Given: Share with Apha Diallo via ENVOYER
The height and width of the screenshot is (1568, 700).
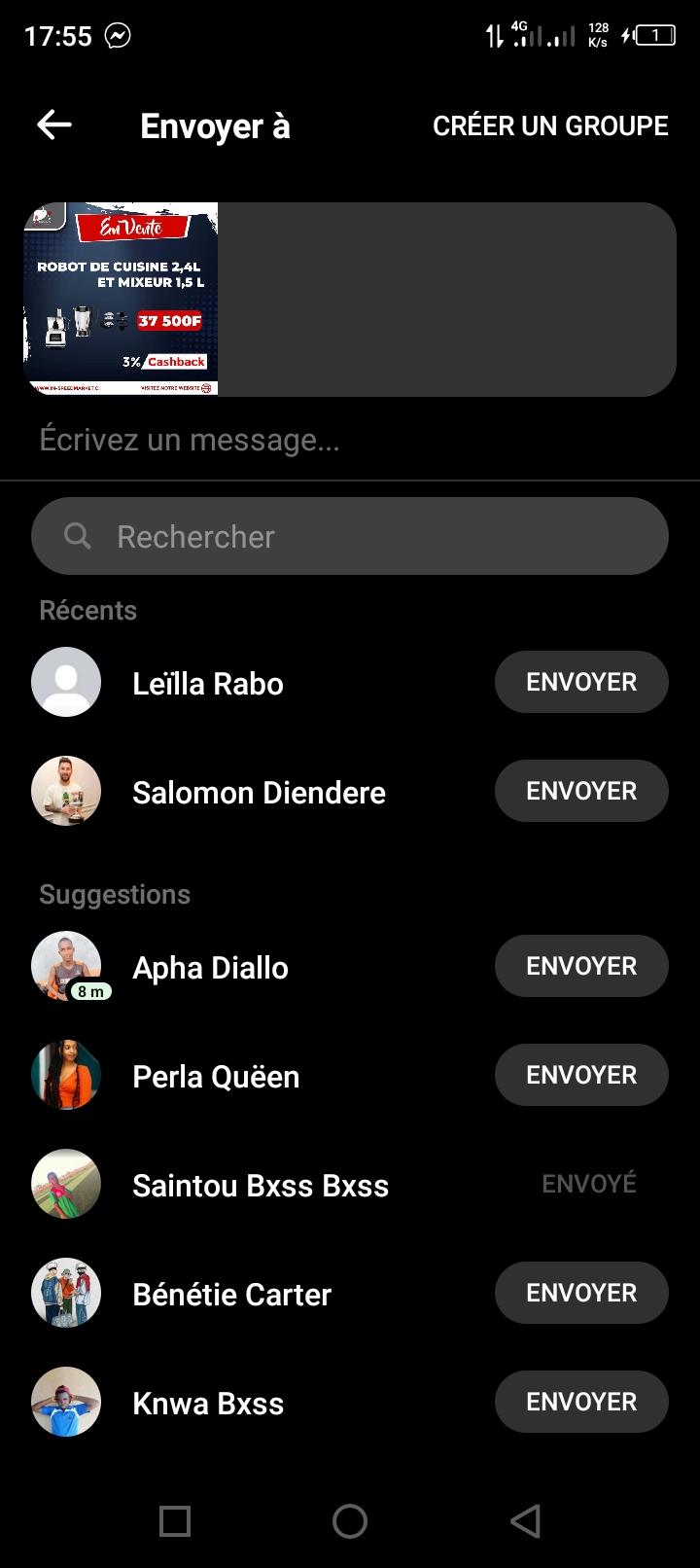Looking at the screenshot, I should click(x=581, y=966).
